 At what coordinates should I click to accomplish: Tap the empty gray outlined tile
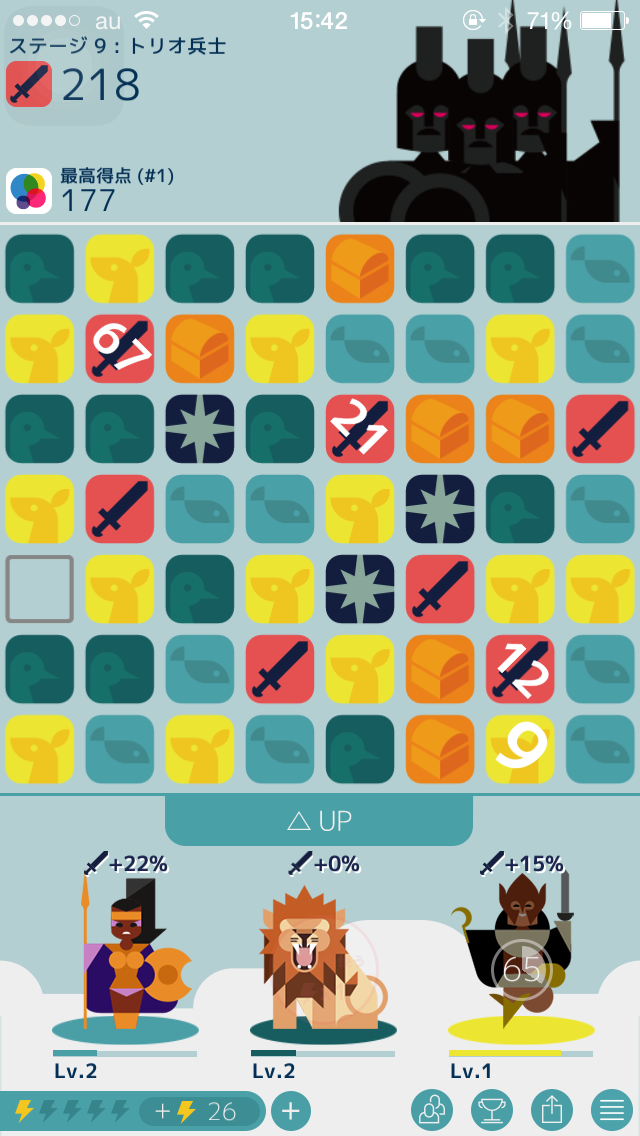(40, 589)
